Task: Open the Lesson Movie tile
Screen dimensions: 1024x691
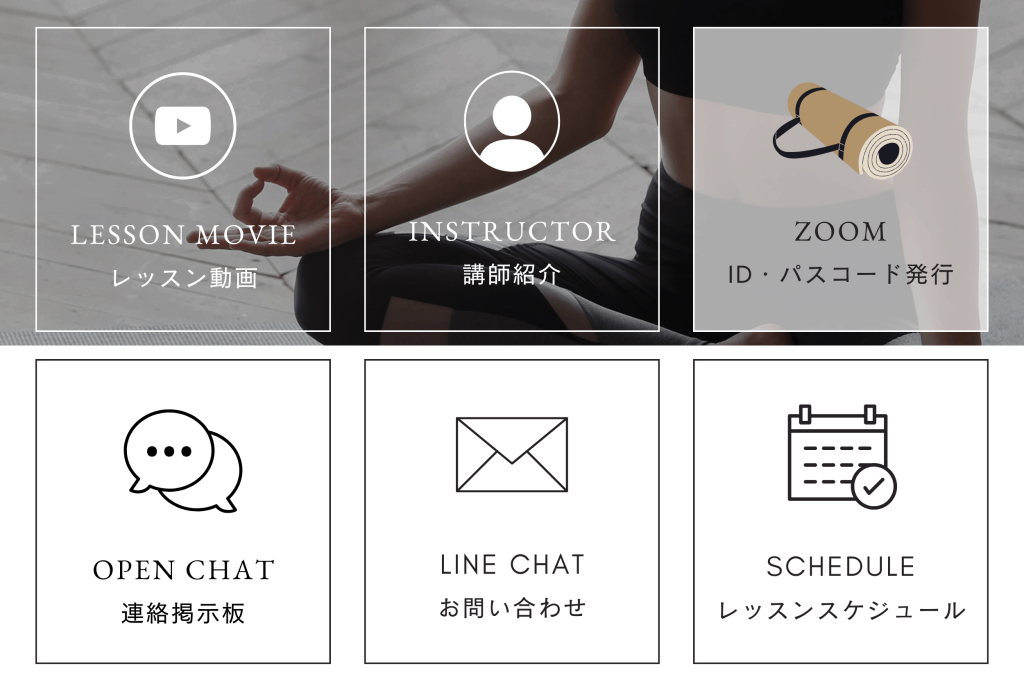Action: point(183,180)
